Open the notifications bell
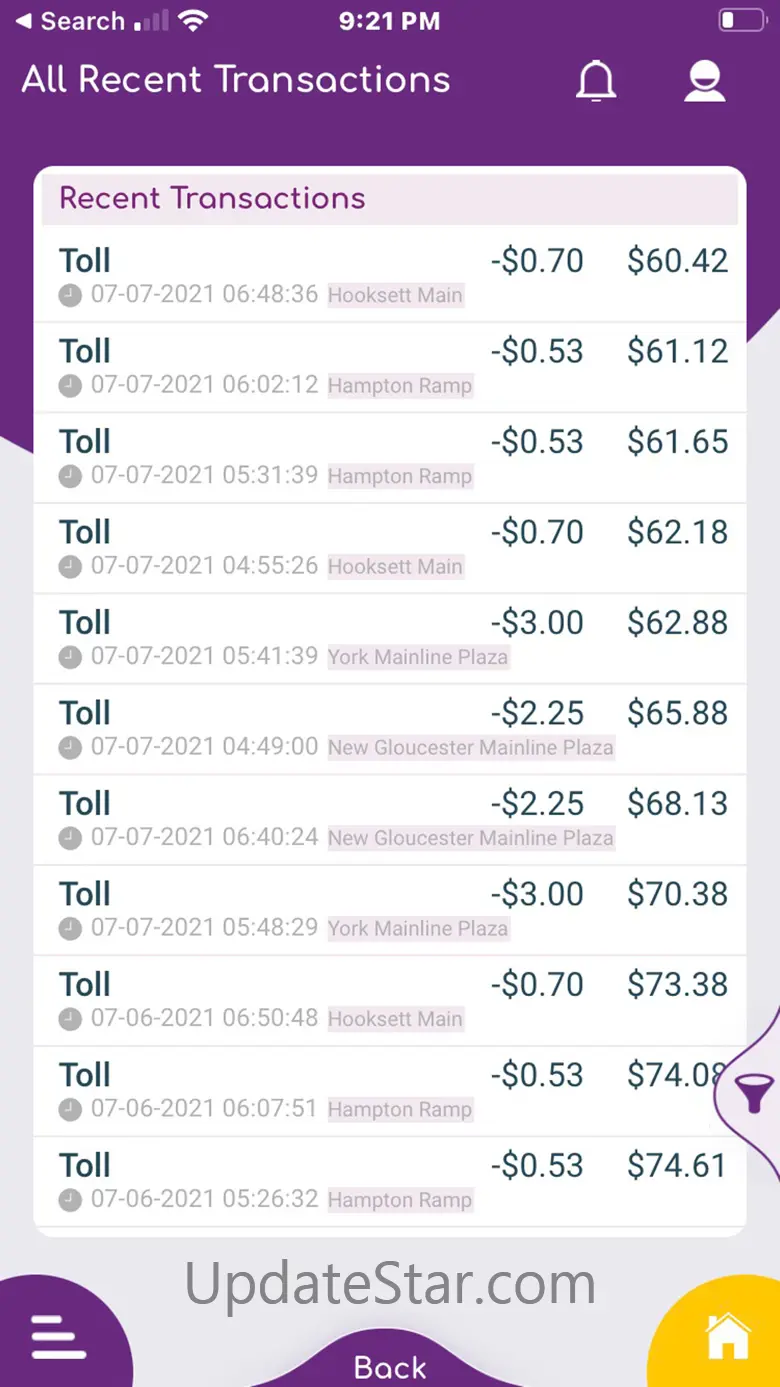This screenshot has height=1387, width=780. pos(596,82)
